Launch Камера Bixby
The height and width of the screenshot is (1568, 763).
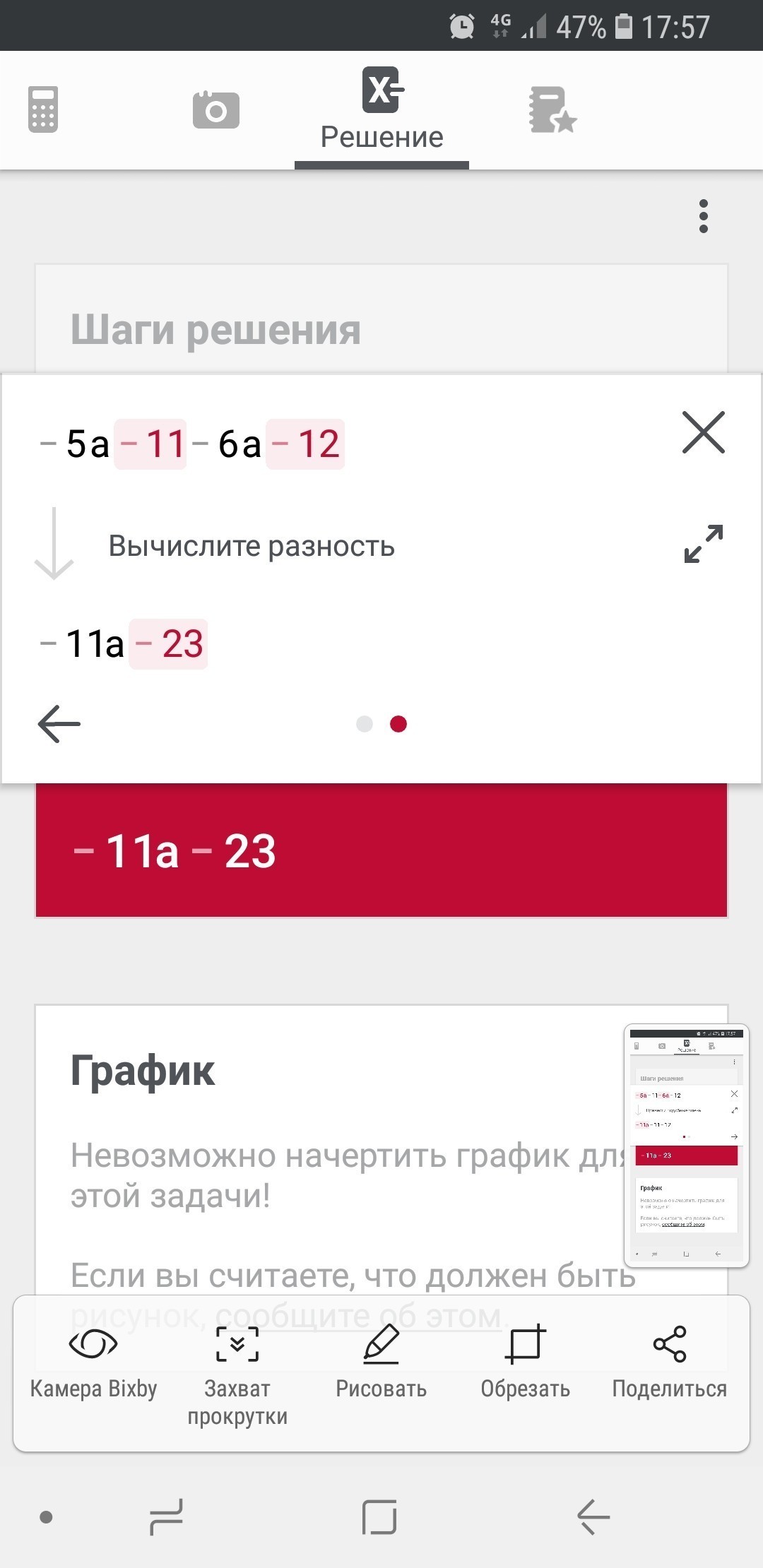93,1363
